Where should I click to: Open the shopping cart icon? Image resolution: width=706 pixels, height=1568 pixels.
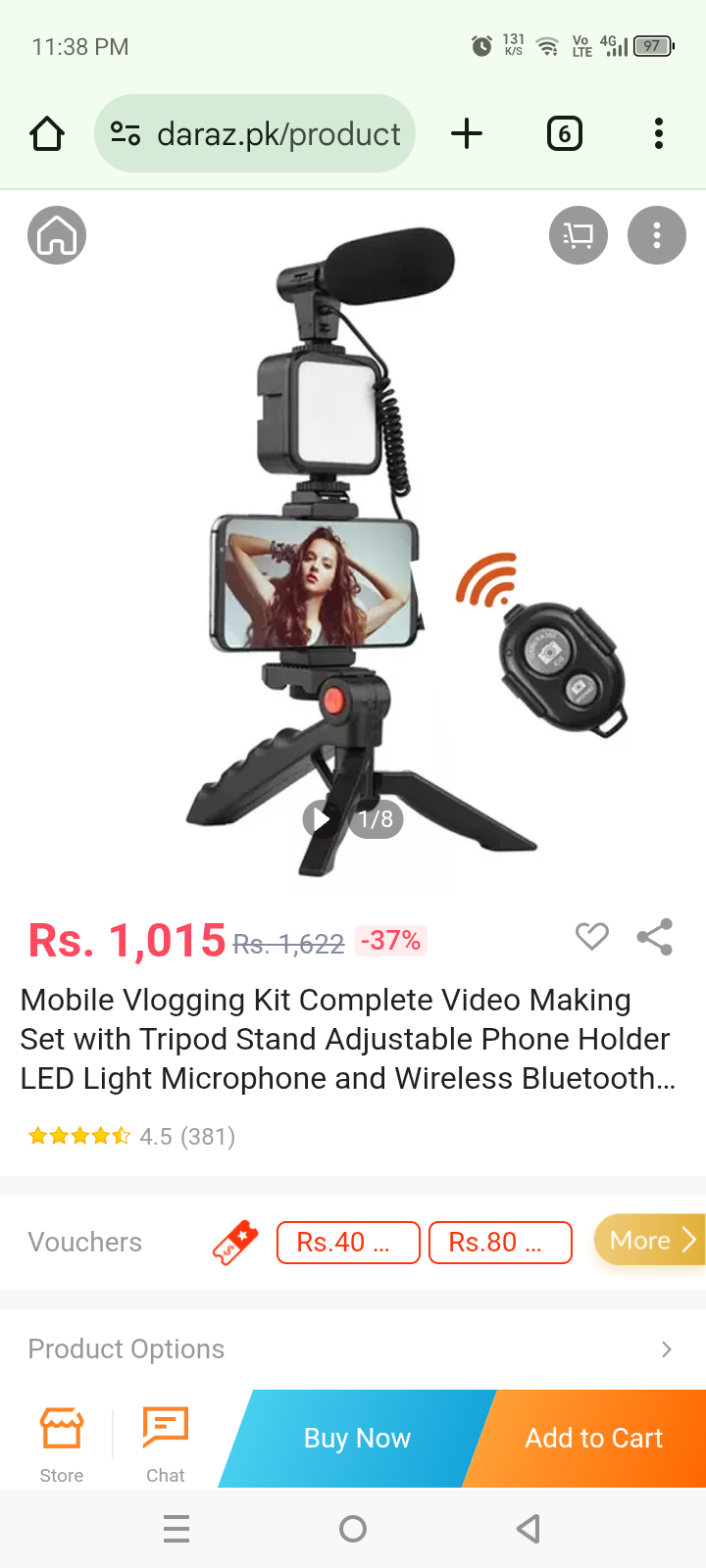click(579, 235)
